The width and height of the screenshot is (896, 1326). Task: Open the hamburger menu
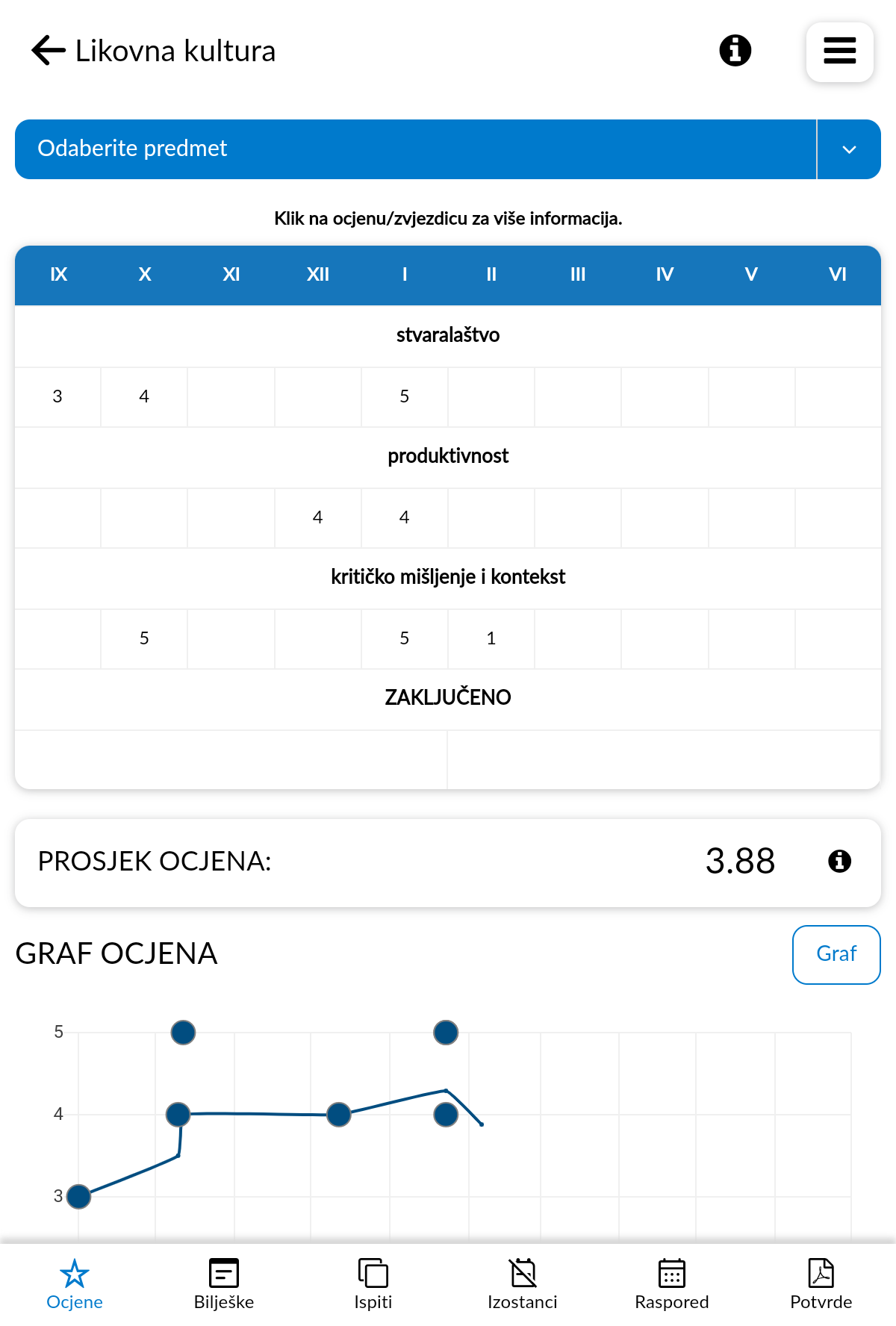[x=839, y=52]
